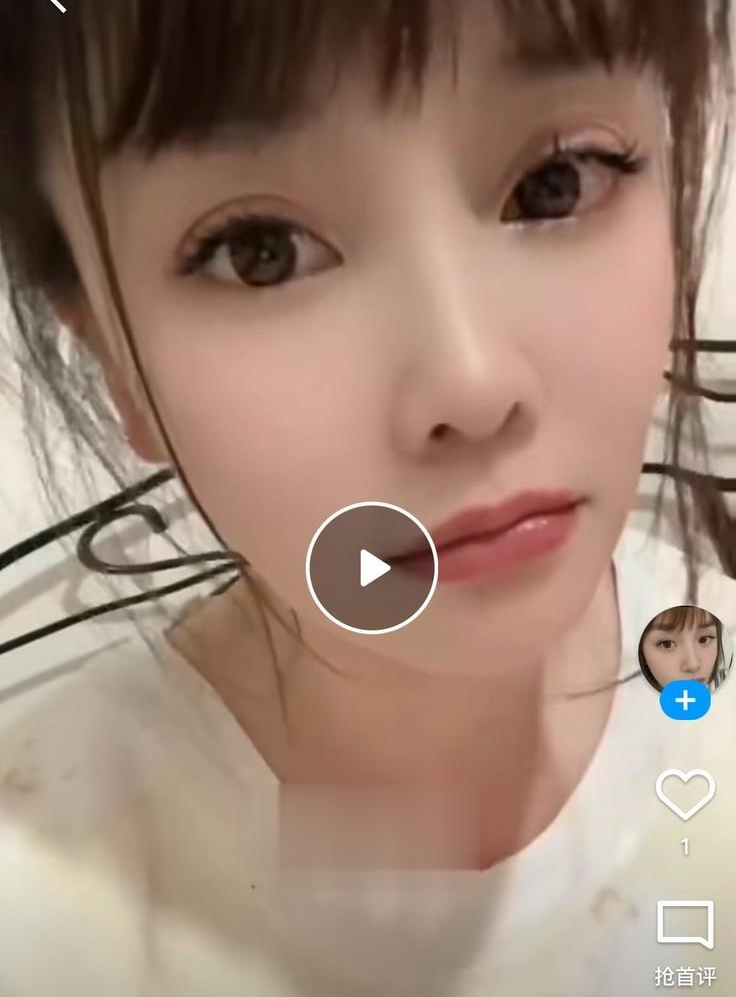Open comments to post the first one
736x997 pixels.
[x=685, y=927]
